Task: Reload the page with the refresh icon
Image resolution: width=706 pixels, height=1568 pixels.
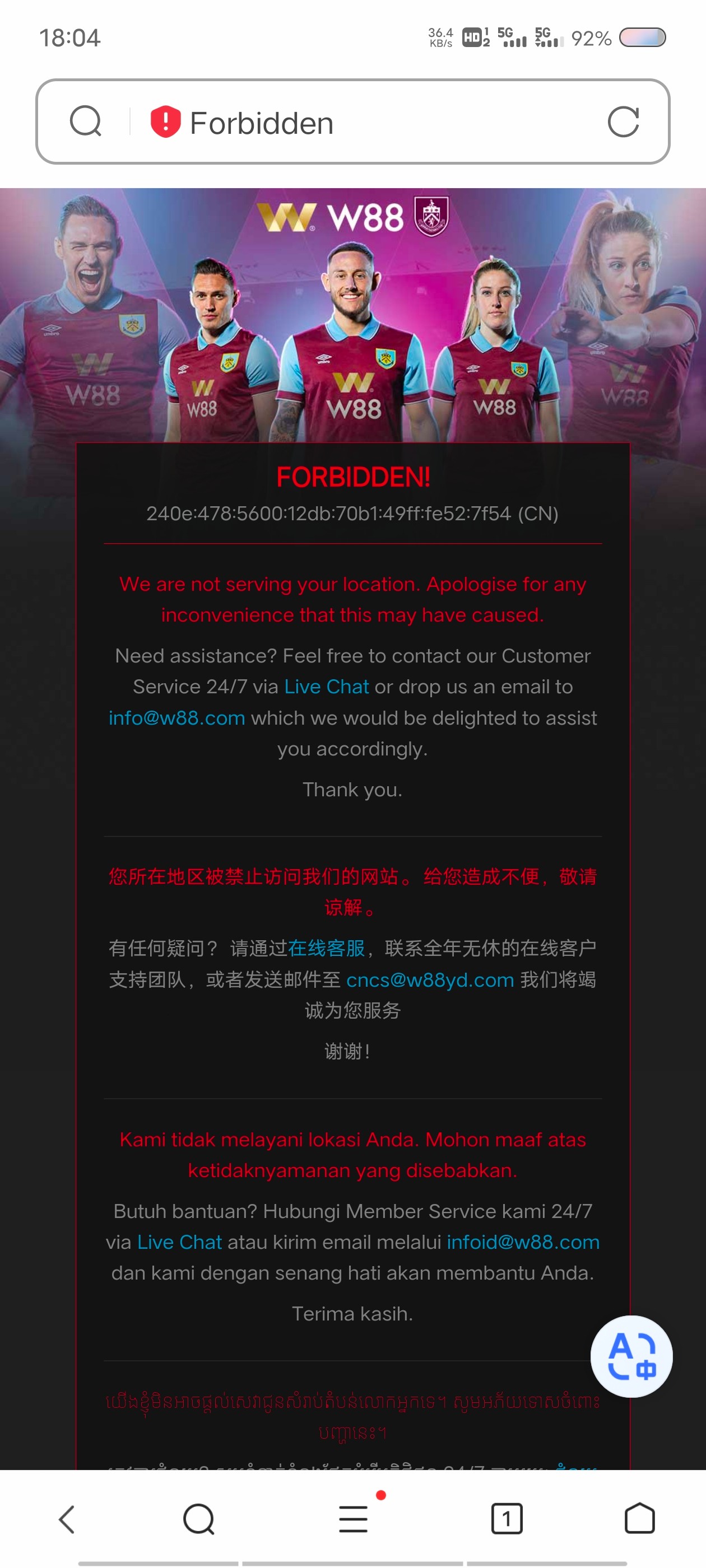Action: 623,122
